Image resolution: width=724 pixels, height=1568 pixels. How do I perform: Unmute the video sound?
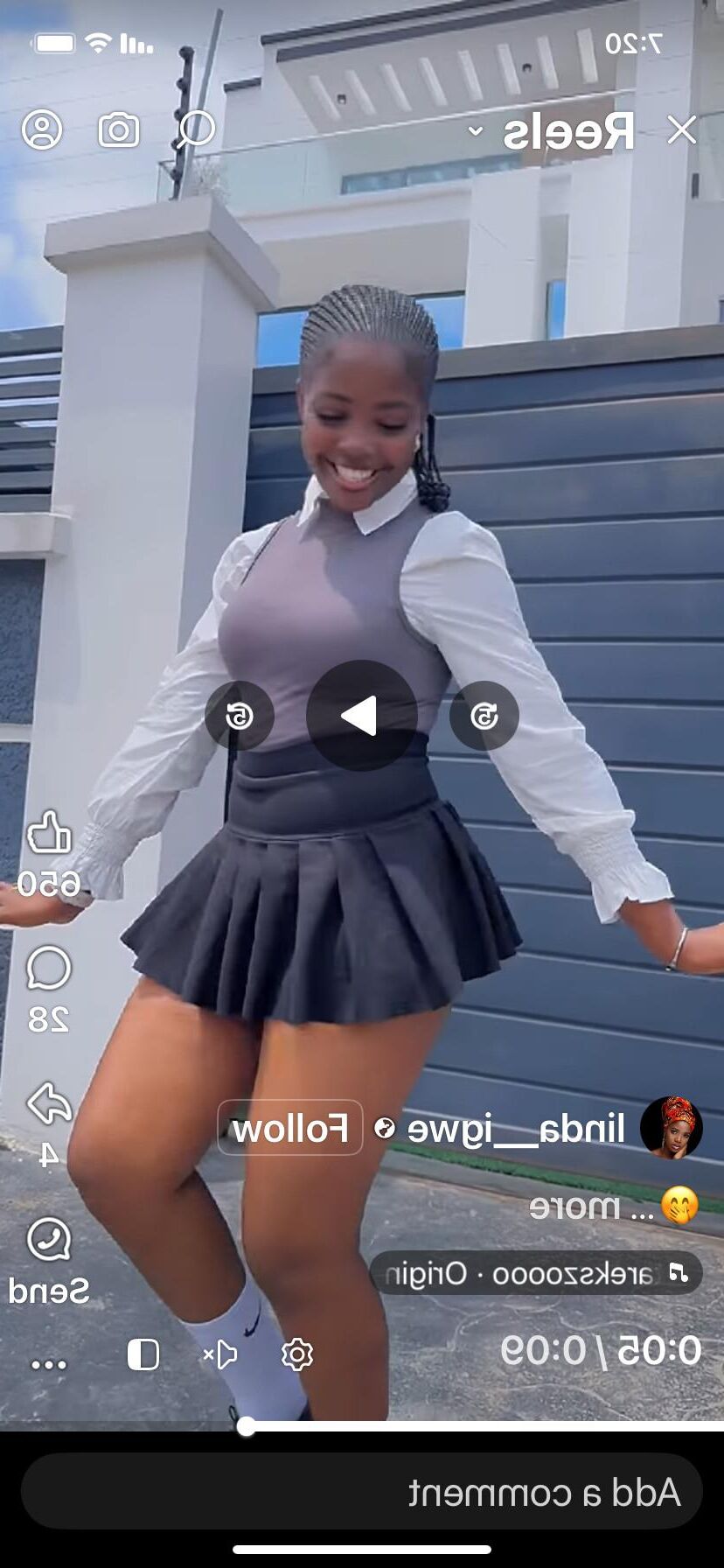(220, 1354)
